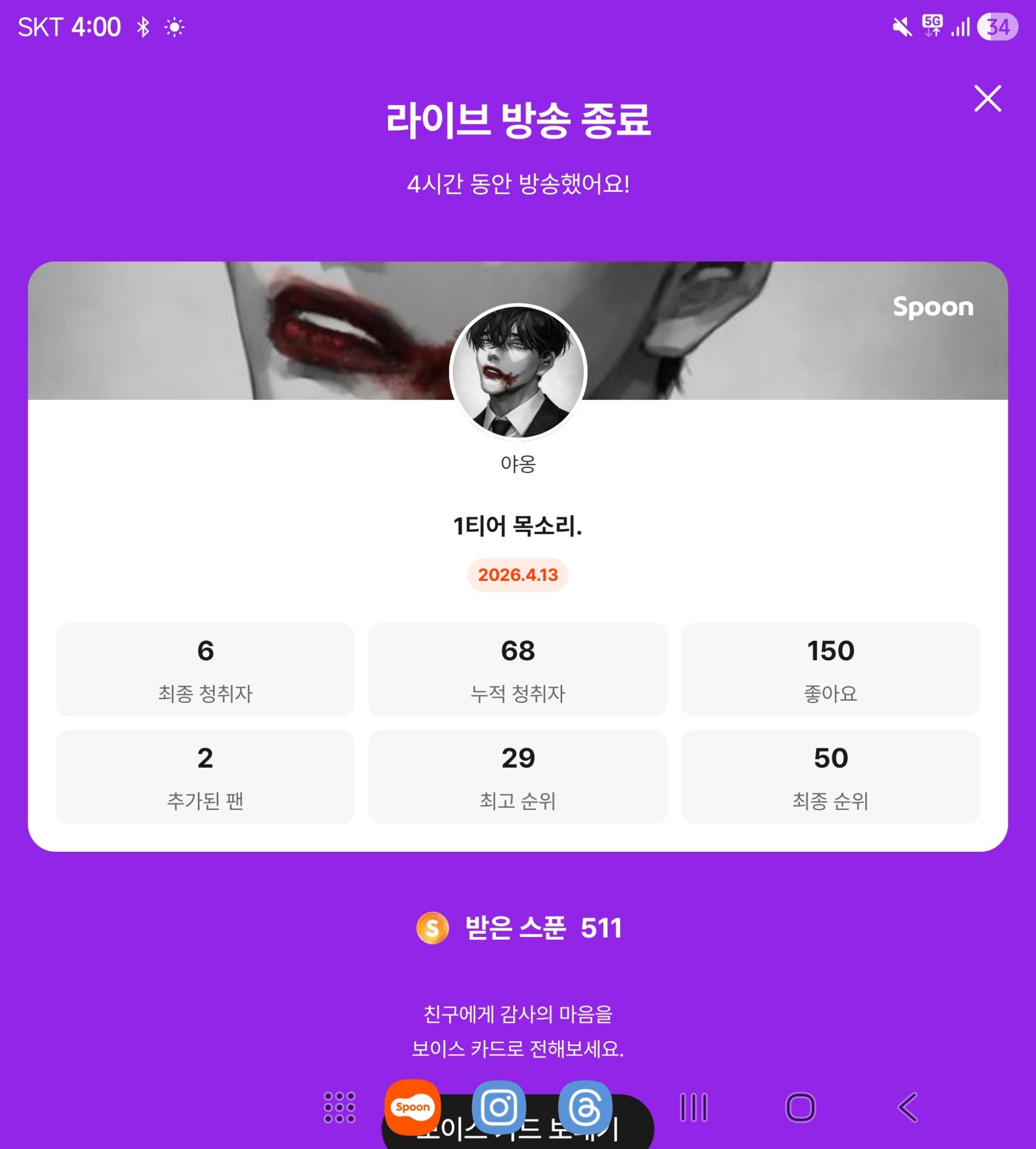Show recent apps

click(693, 1107)
